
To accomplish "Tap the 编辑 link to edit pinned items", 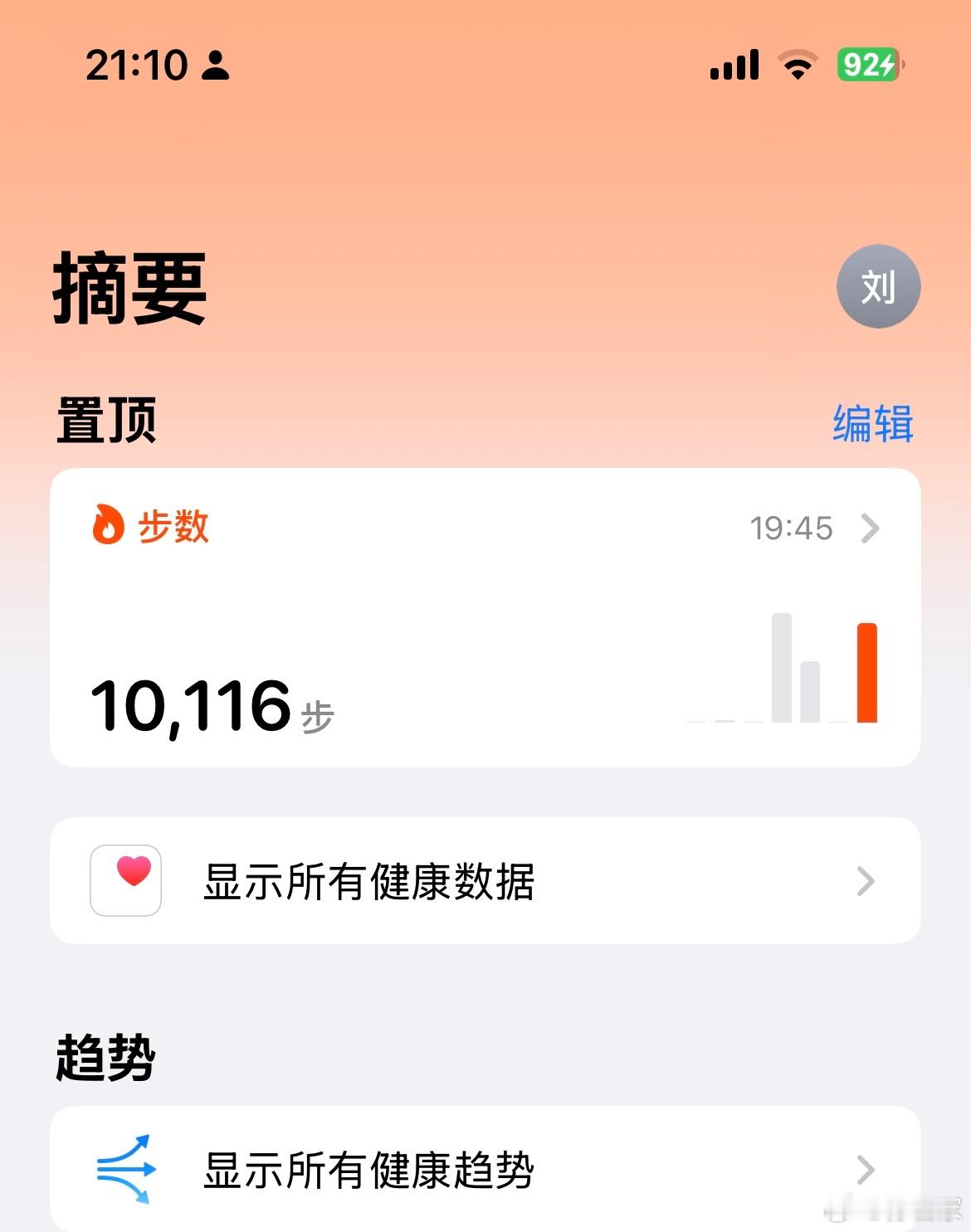I will click(x=872, y=423).
